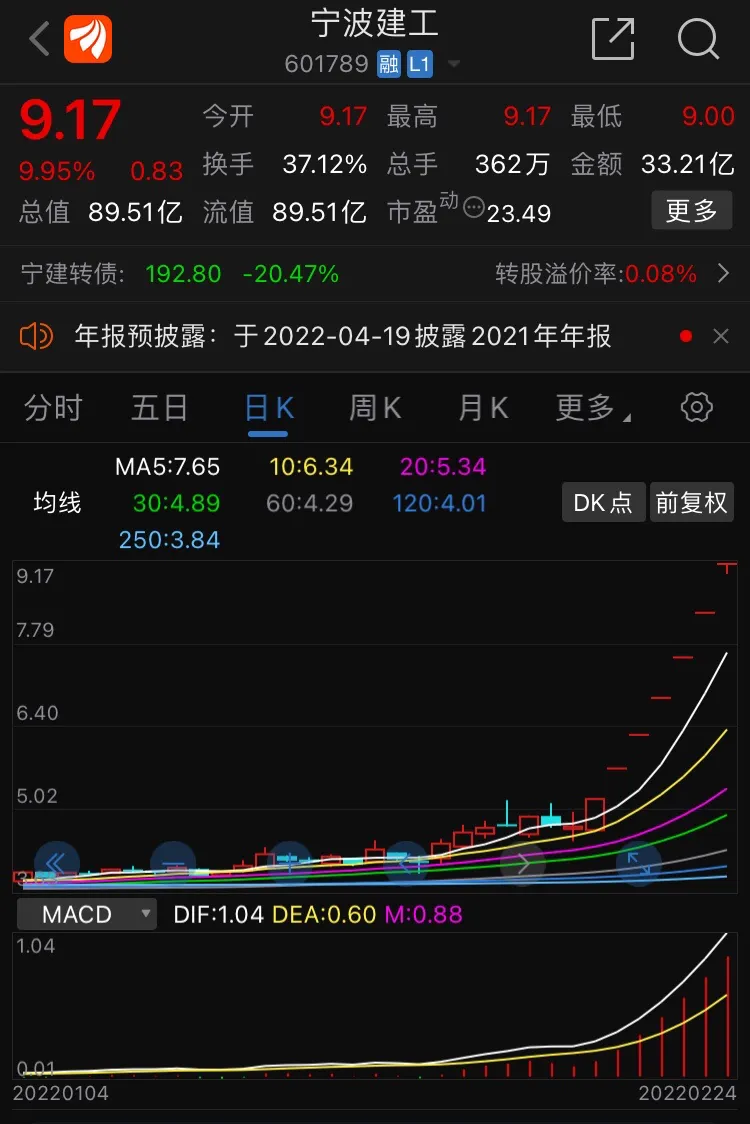Switch to the 月K chart tab
This screenshot has width=750, height=1124.
483,408
